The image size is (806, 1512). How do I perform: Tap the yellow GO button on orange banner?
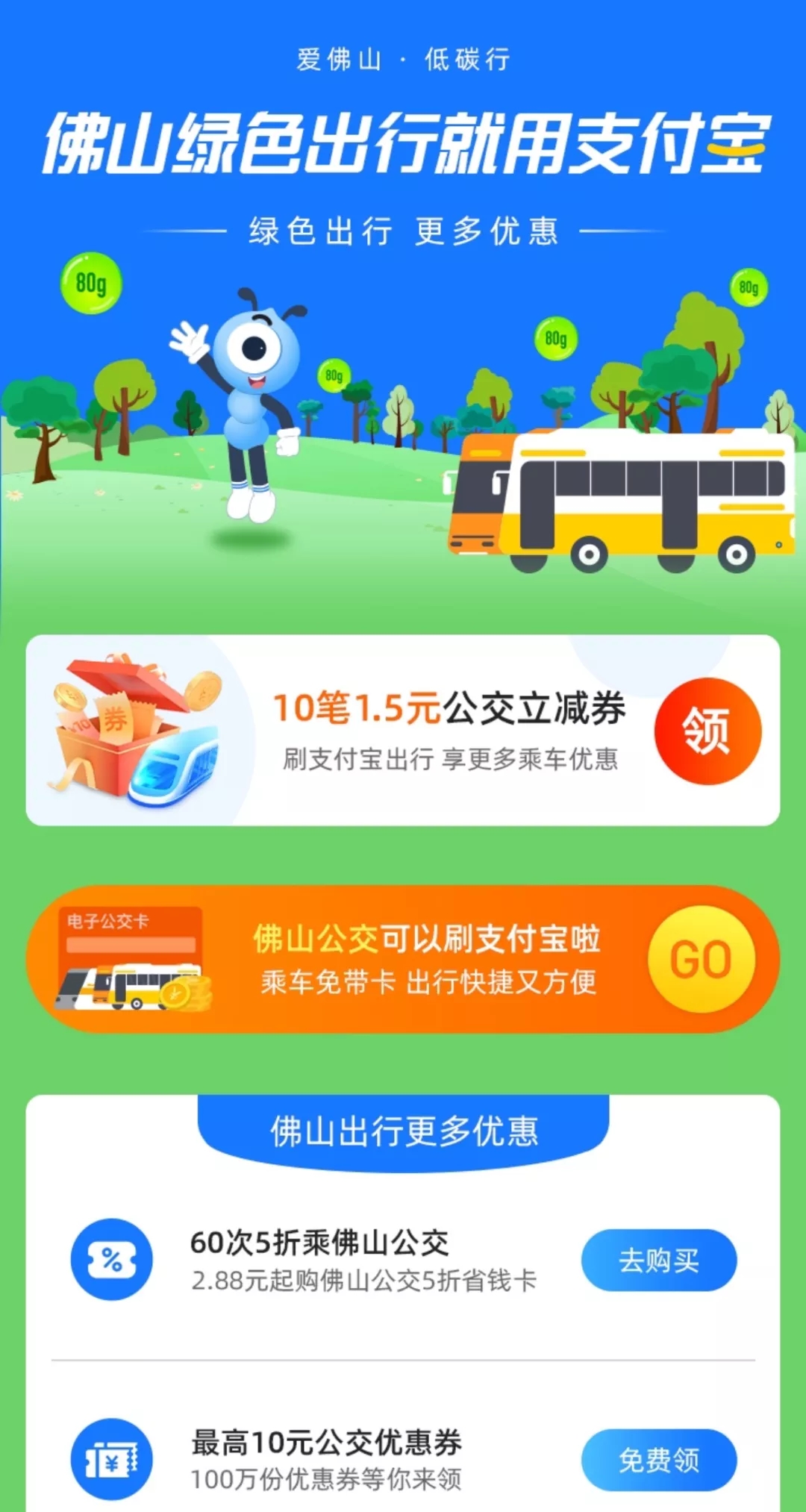click(701, 959)
